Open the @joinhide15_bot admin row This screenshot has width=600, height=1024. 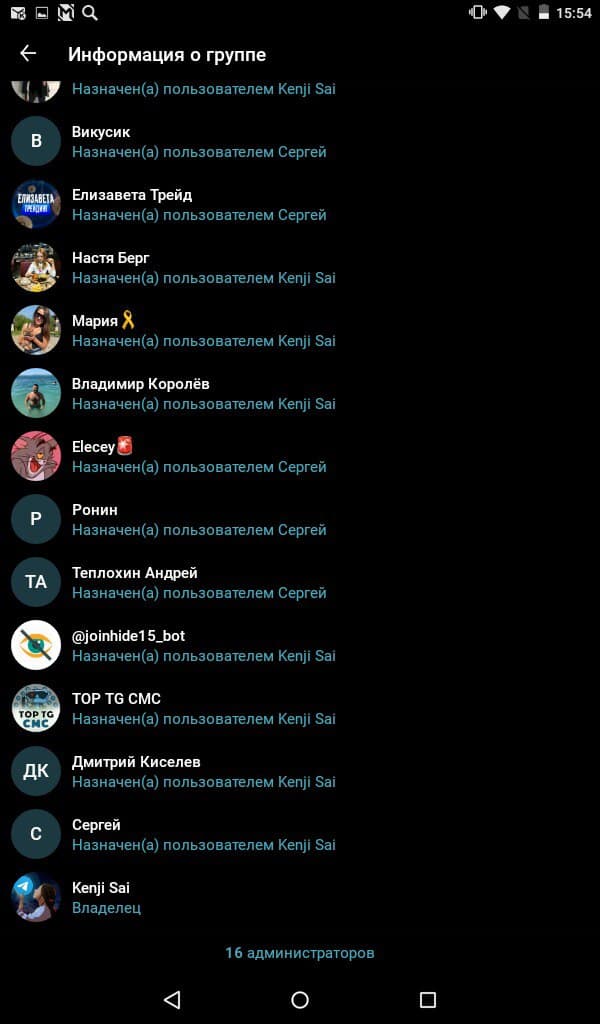pos(300,645)
